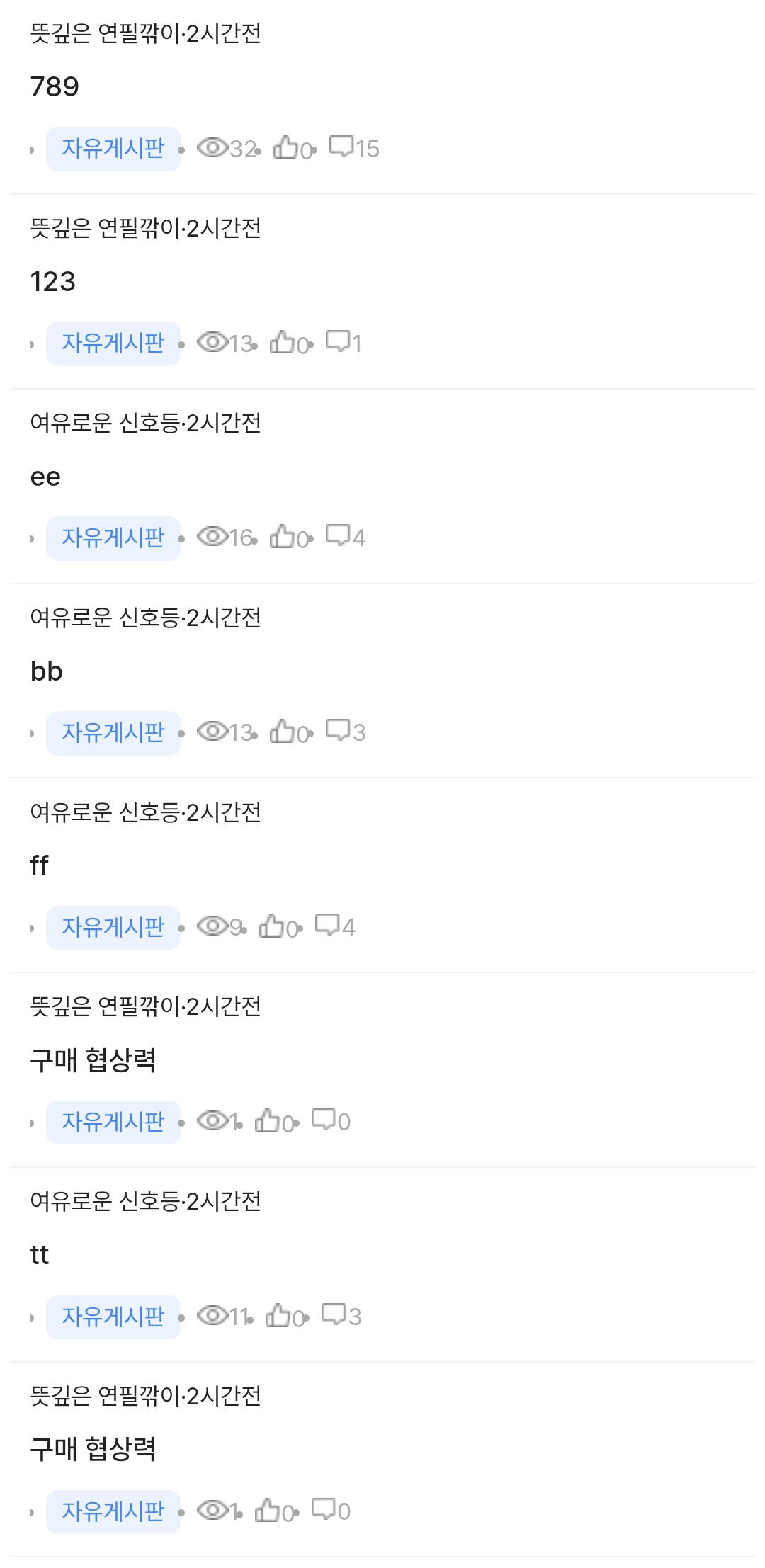Select the 자유게시판 tag under post ee
Image resolution: width=765 pixels, height=1568 pixels.
113,538
